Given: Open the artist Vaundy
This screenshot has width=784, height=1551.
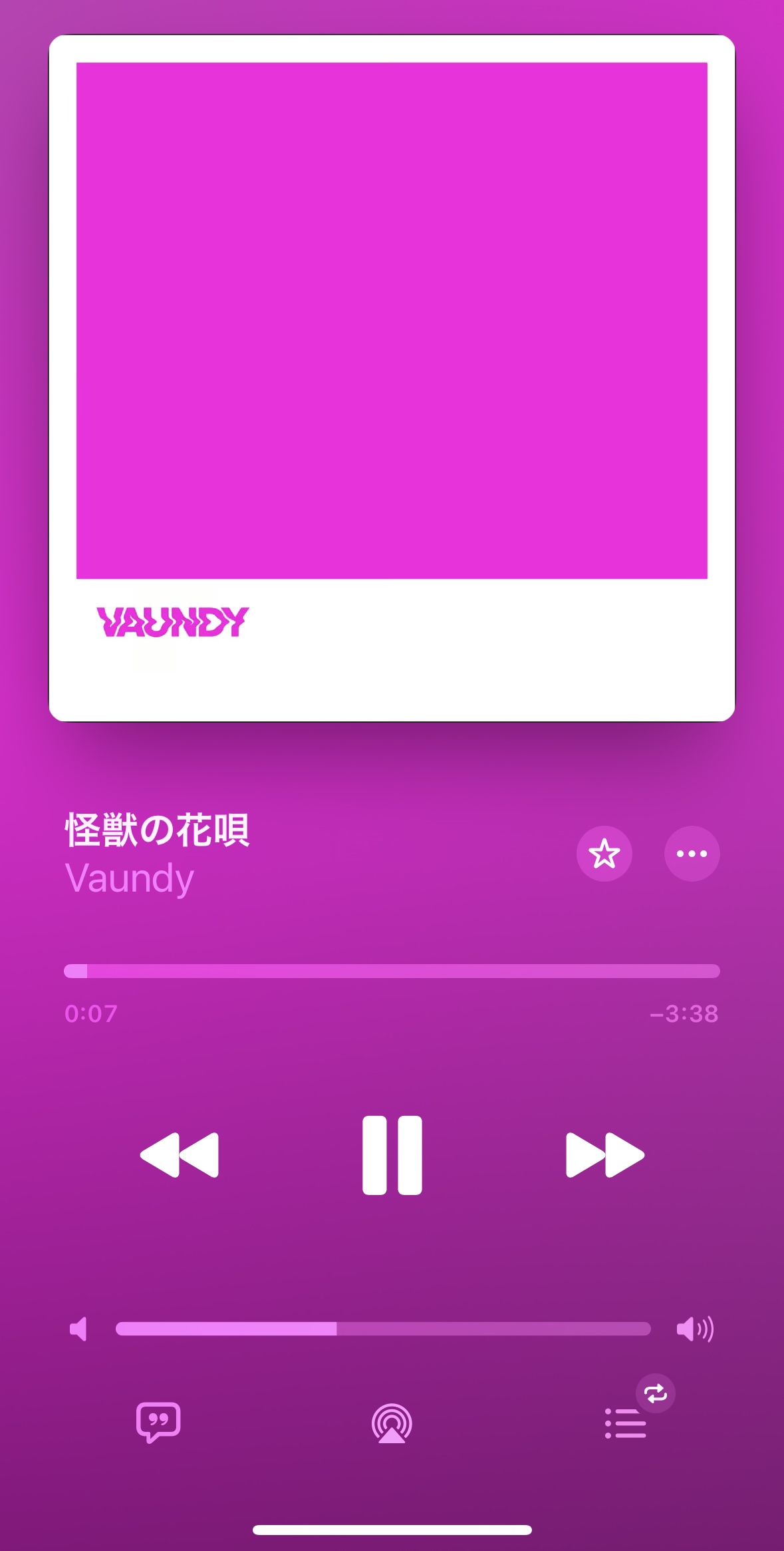Looking at the screenshot, I should [x=130, y=878].
